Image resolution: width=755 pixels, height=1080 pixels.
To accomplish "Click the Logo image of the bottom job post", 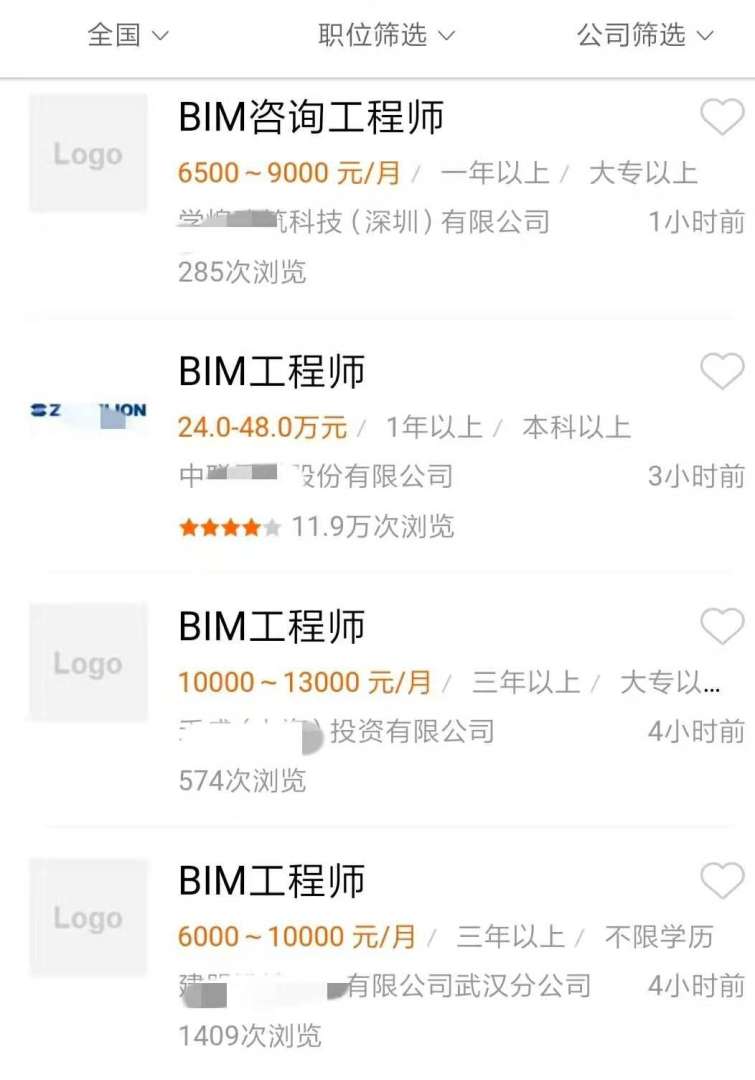I will [88, 917].
